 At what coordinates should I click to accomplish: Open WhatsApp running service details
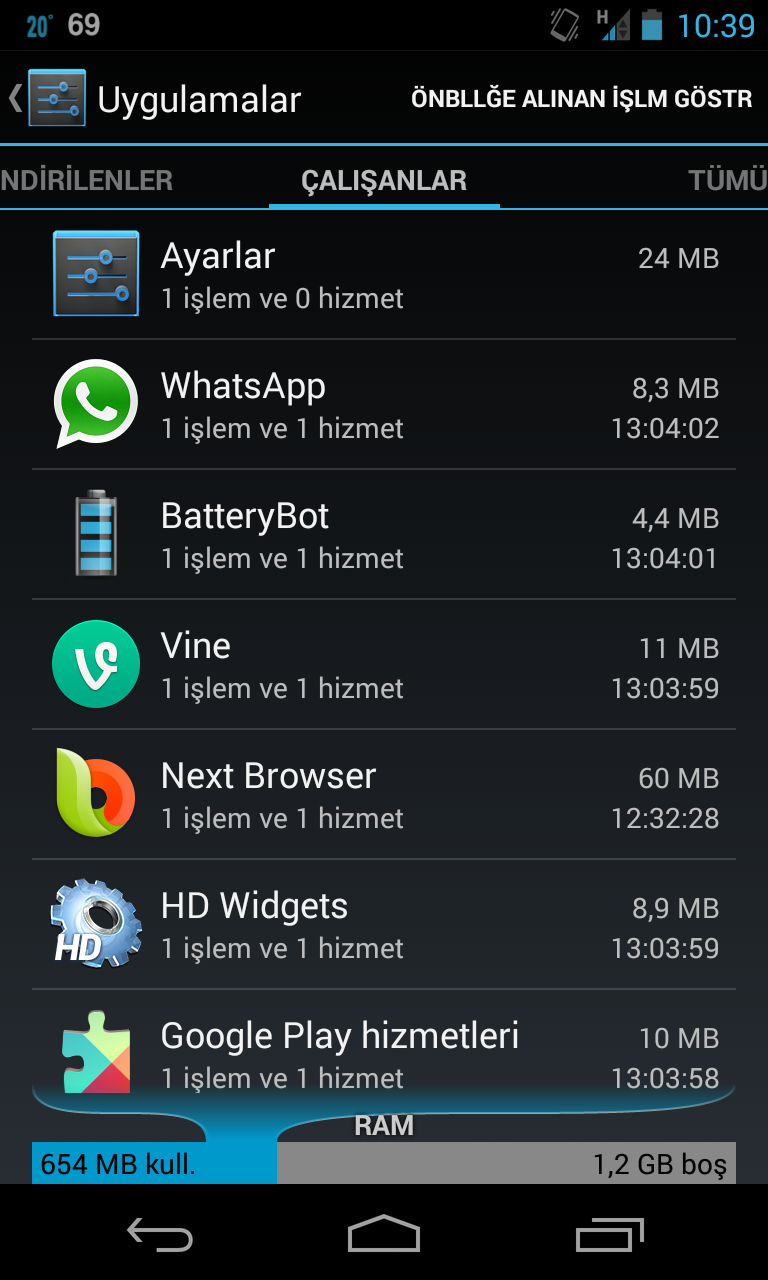point(384,405)
